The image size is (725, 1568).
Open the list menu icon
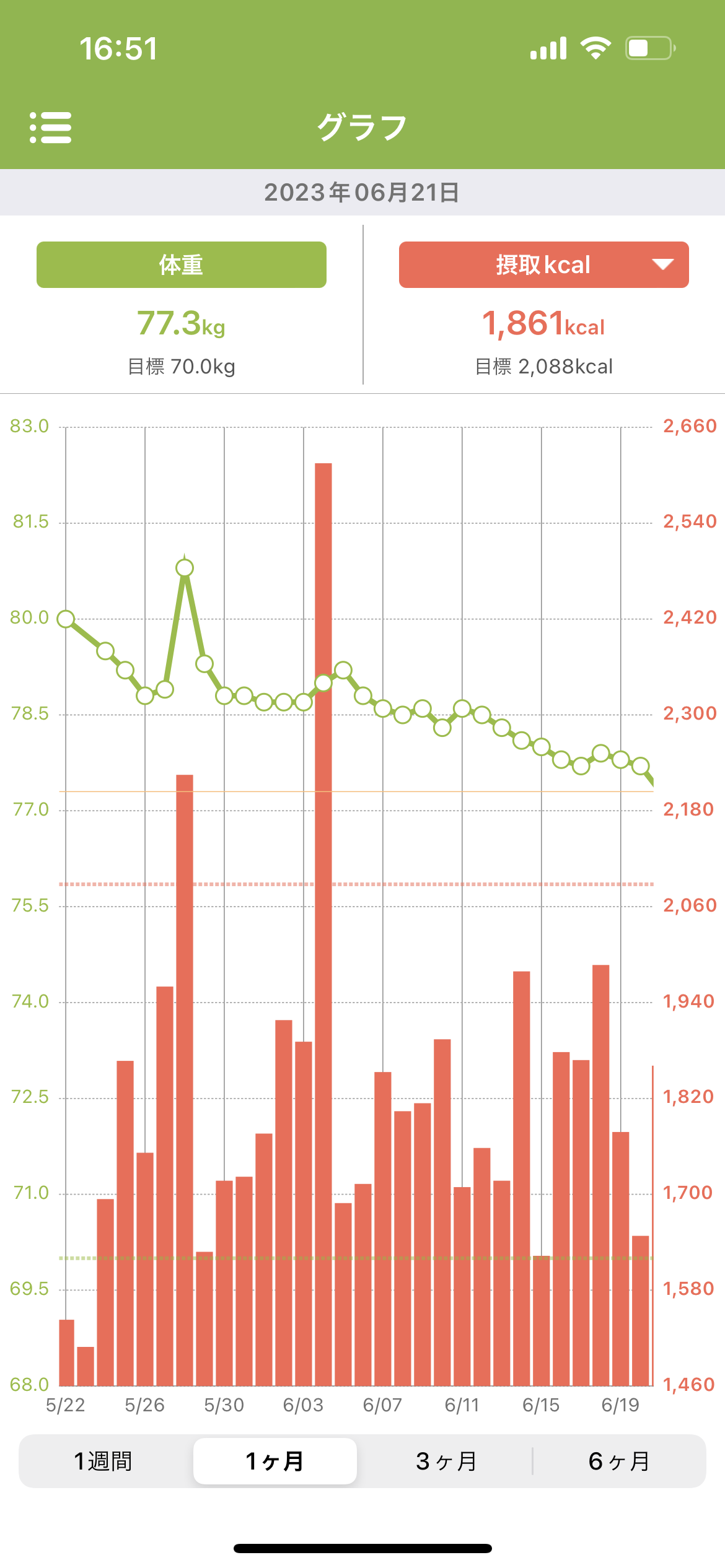click(x=51, y=128)
